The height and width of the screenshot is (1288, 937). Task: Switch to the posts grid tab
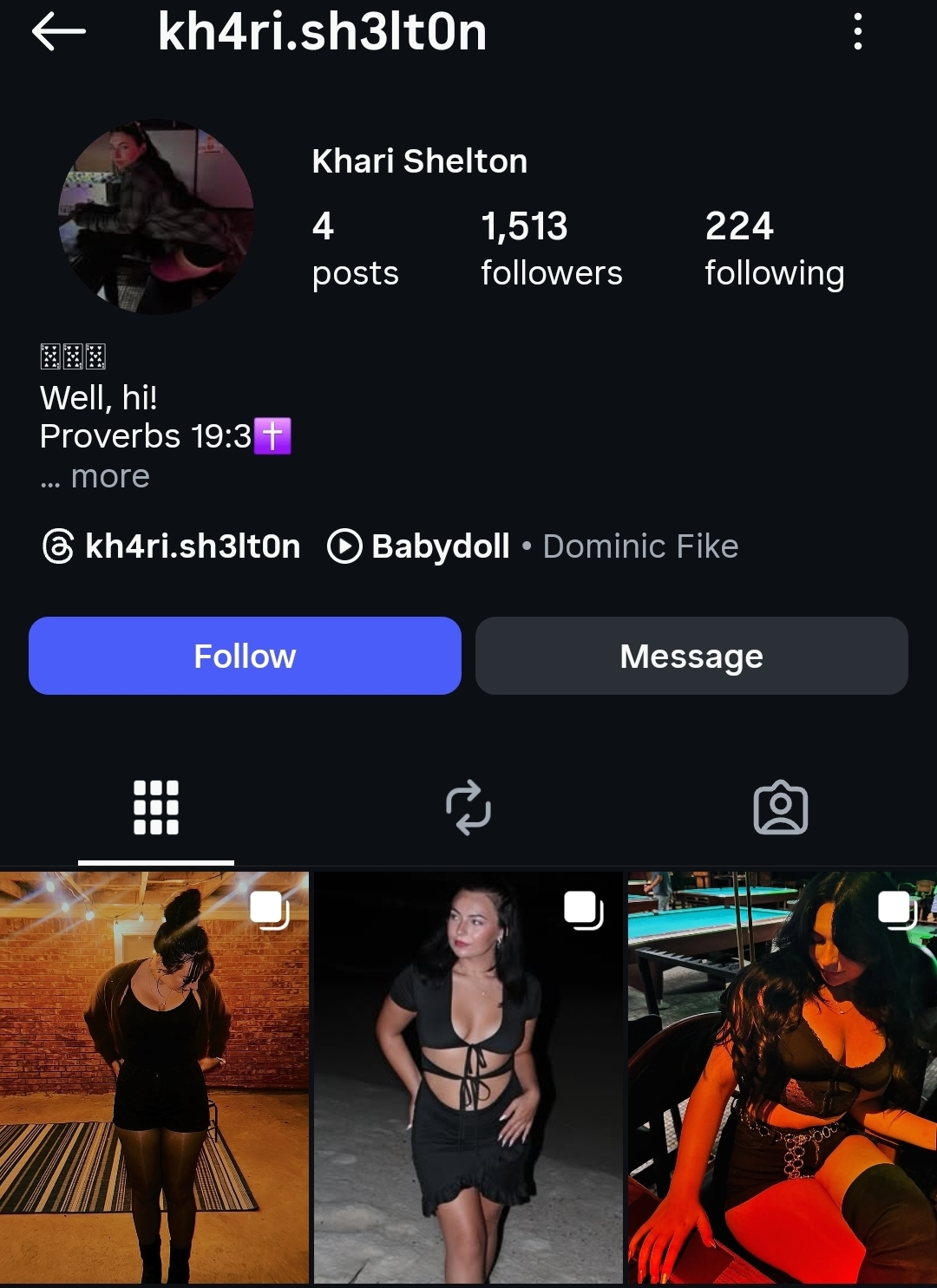[x=156, y=807]
